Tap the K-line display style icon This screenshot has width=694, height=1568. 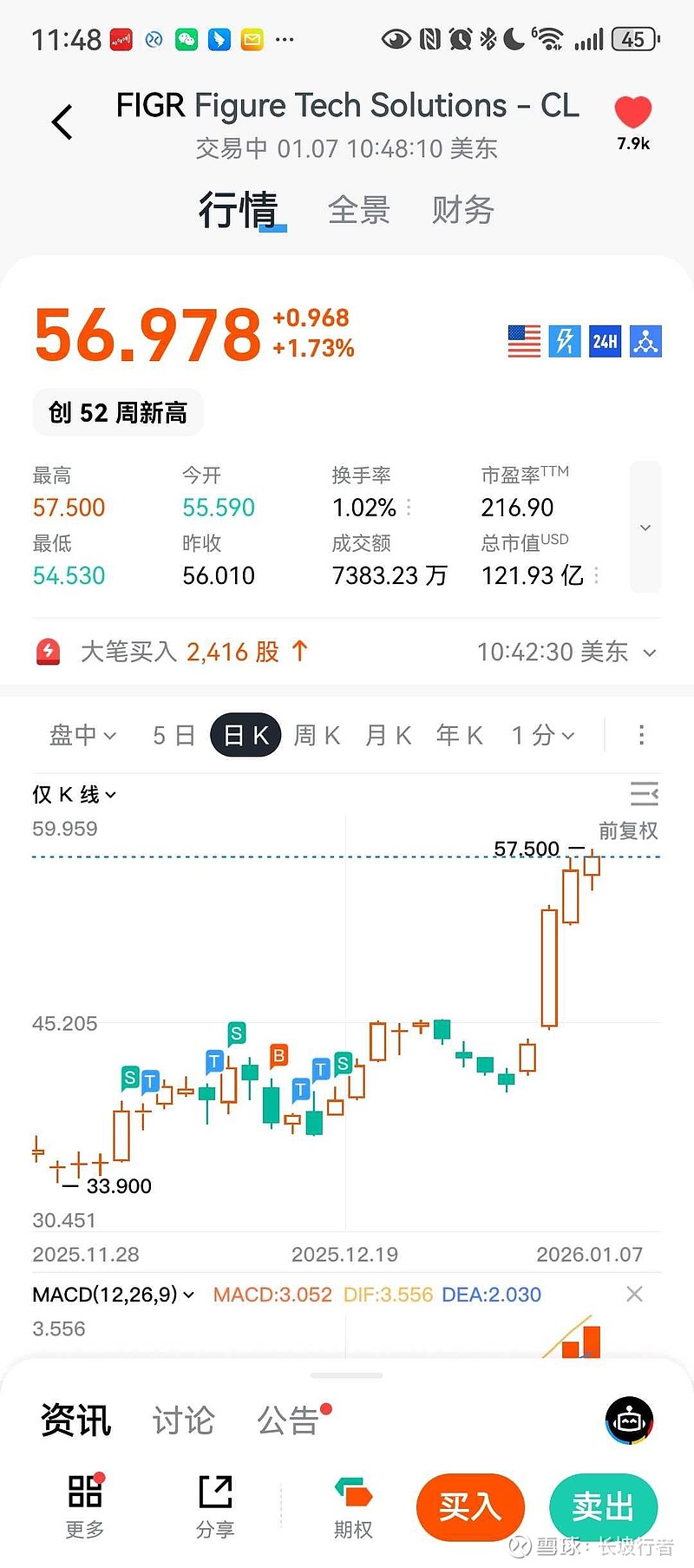pos(645,794)
